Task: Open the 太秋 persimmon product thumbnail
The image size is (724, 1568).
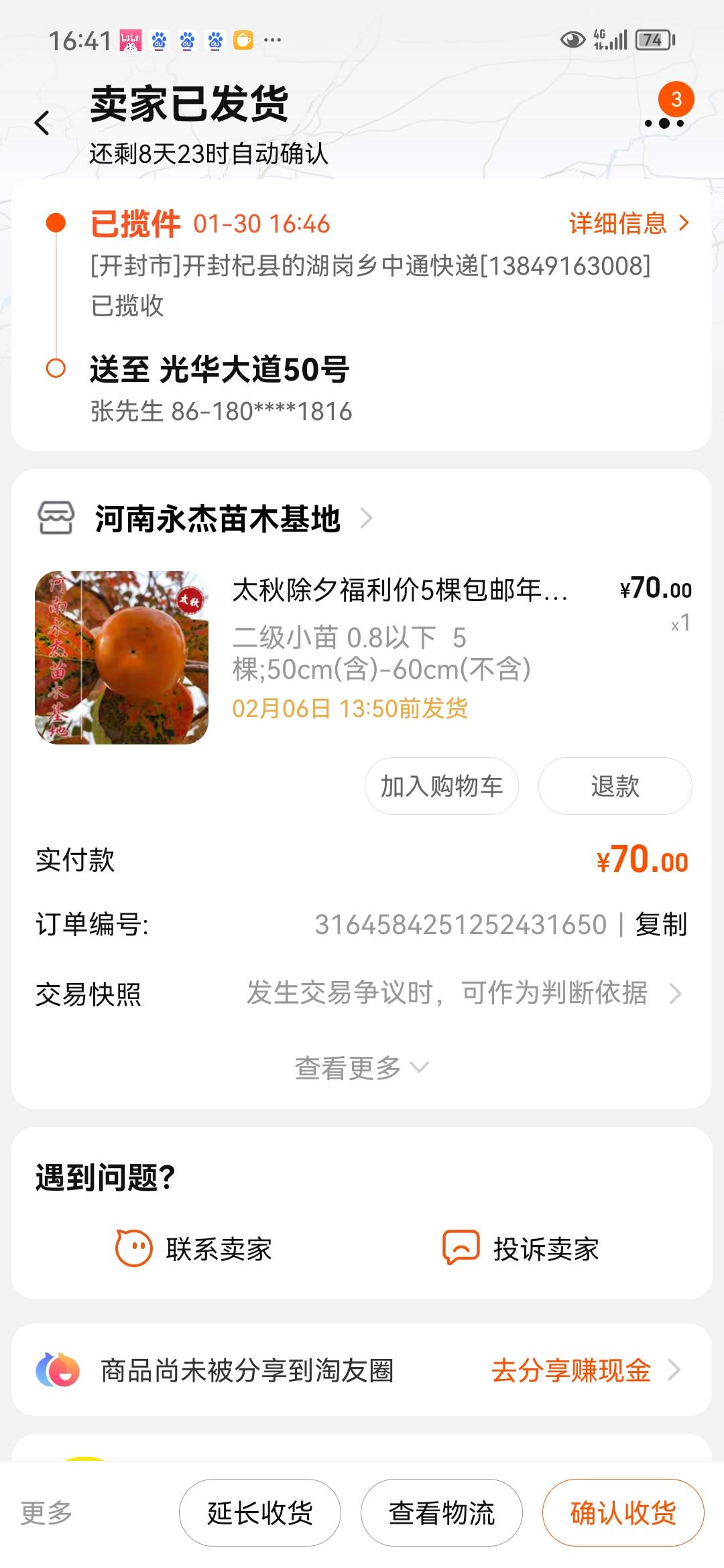Action: pos(121,657)
